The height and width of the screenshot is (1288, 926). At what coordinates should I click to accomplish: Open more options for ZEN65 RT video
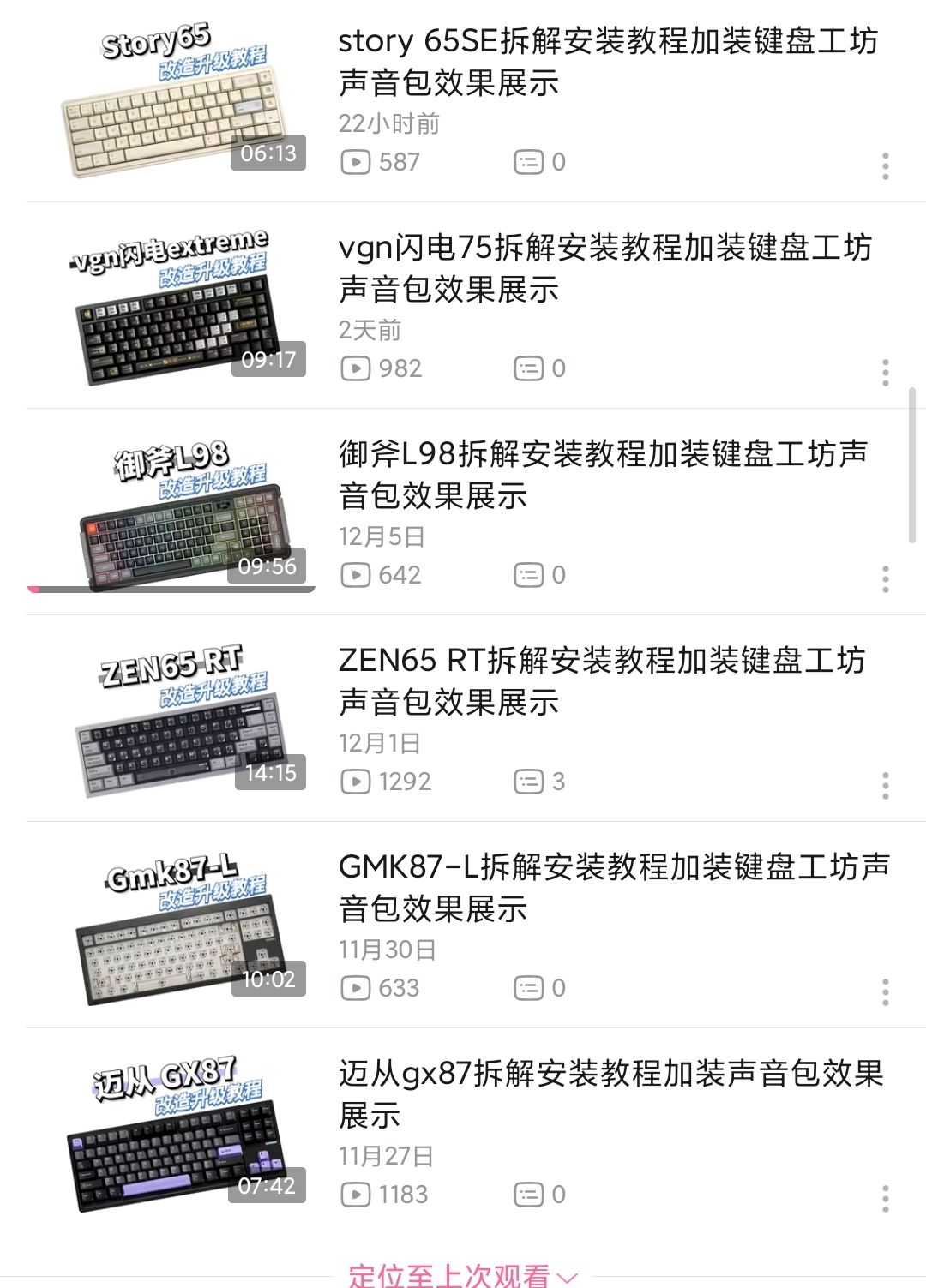click(885, 786)
